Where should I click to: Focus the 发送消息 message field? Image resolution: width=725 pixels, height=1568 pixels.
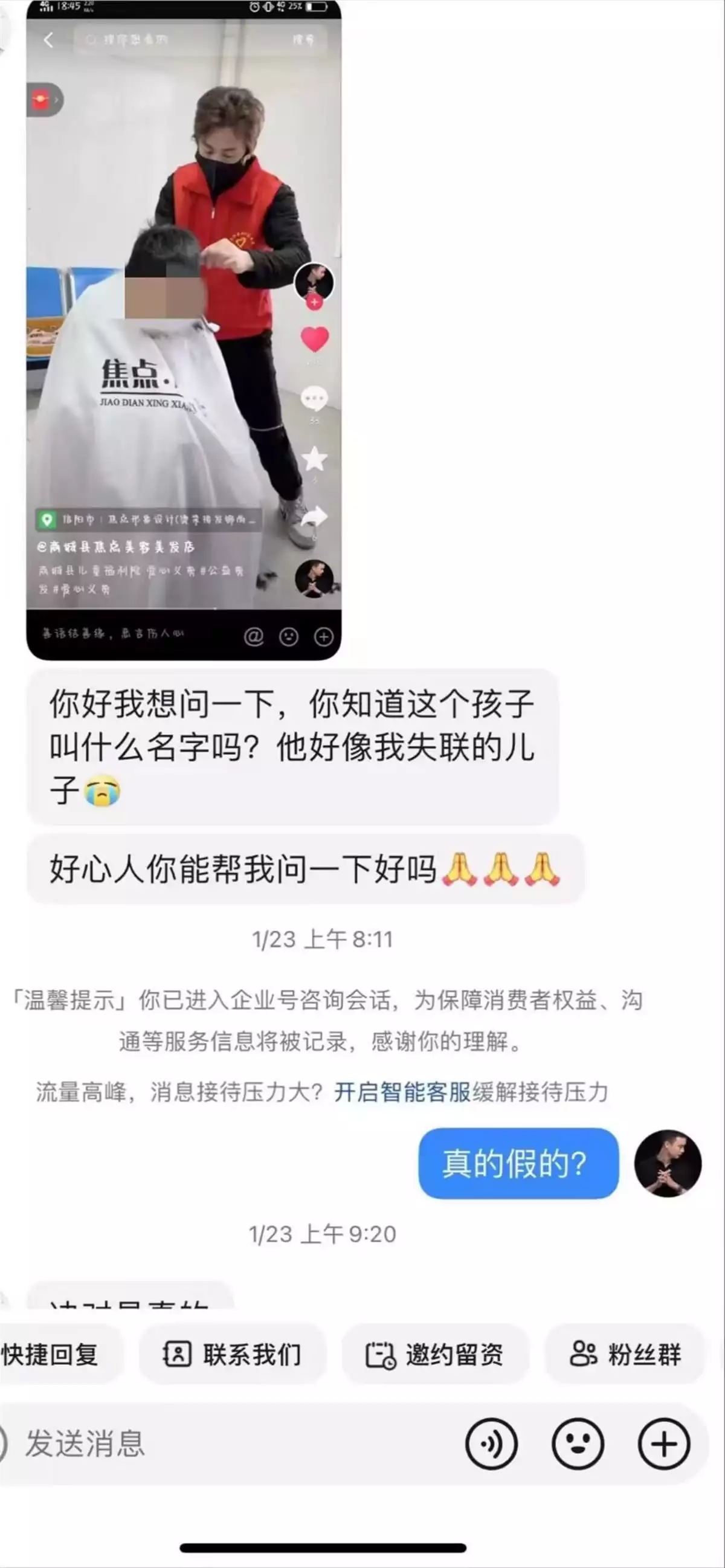[231, 1444]
